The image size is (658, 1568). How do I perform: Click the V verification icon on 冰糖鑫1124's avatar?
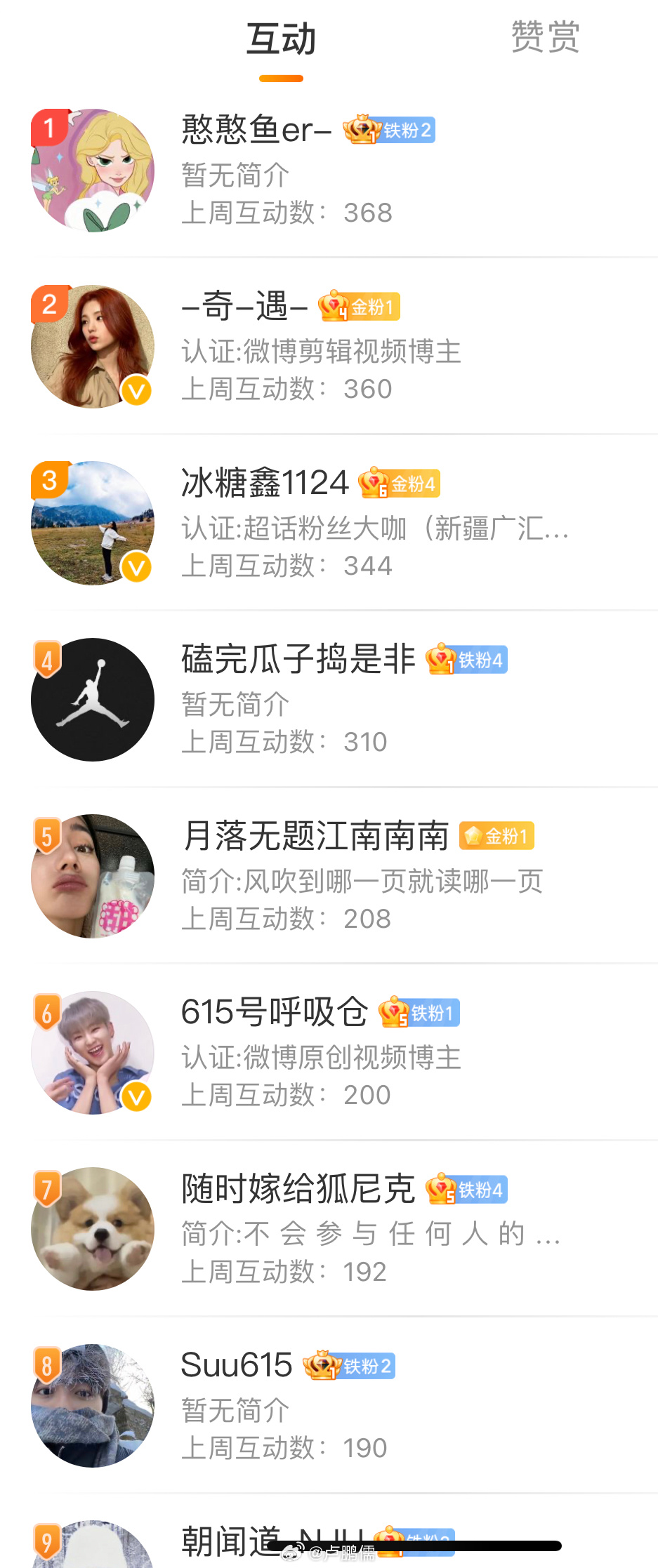pyautogui.click(x=136, y=565)
